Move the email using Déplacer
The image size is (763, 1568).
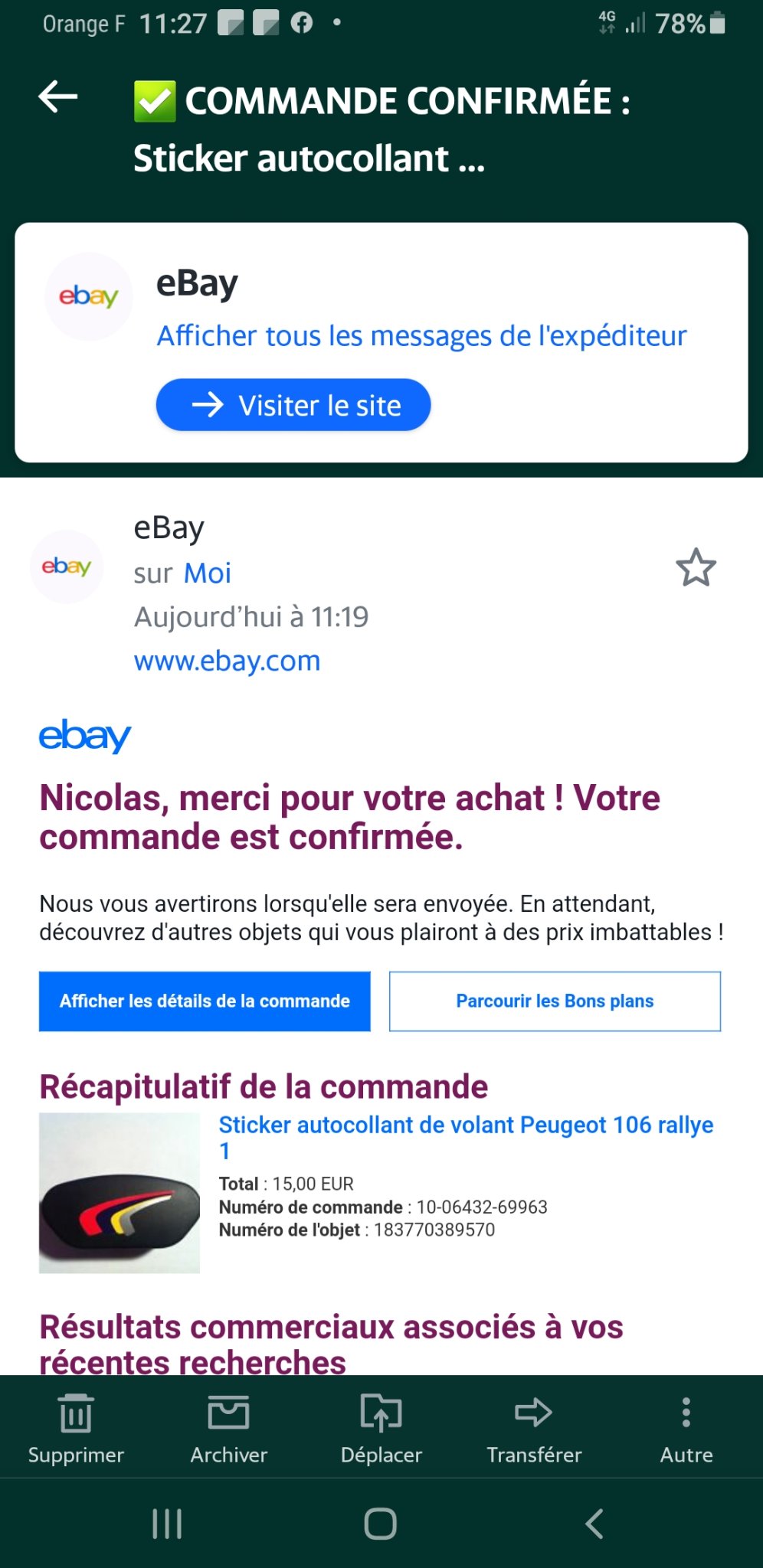coord(381,1428)
